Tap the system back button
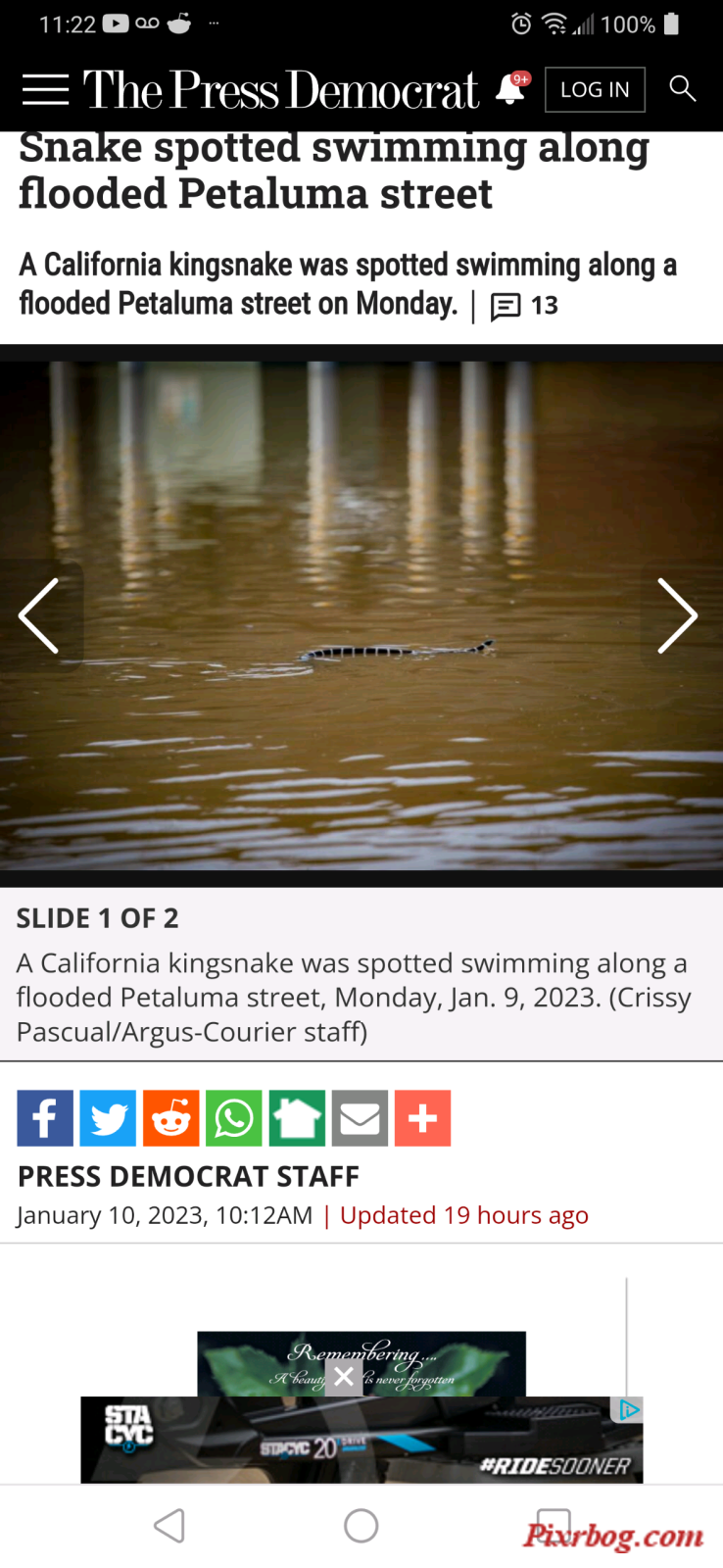The image size is (723, 1568). (x=169, y=1526)
